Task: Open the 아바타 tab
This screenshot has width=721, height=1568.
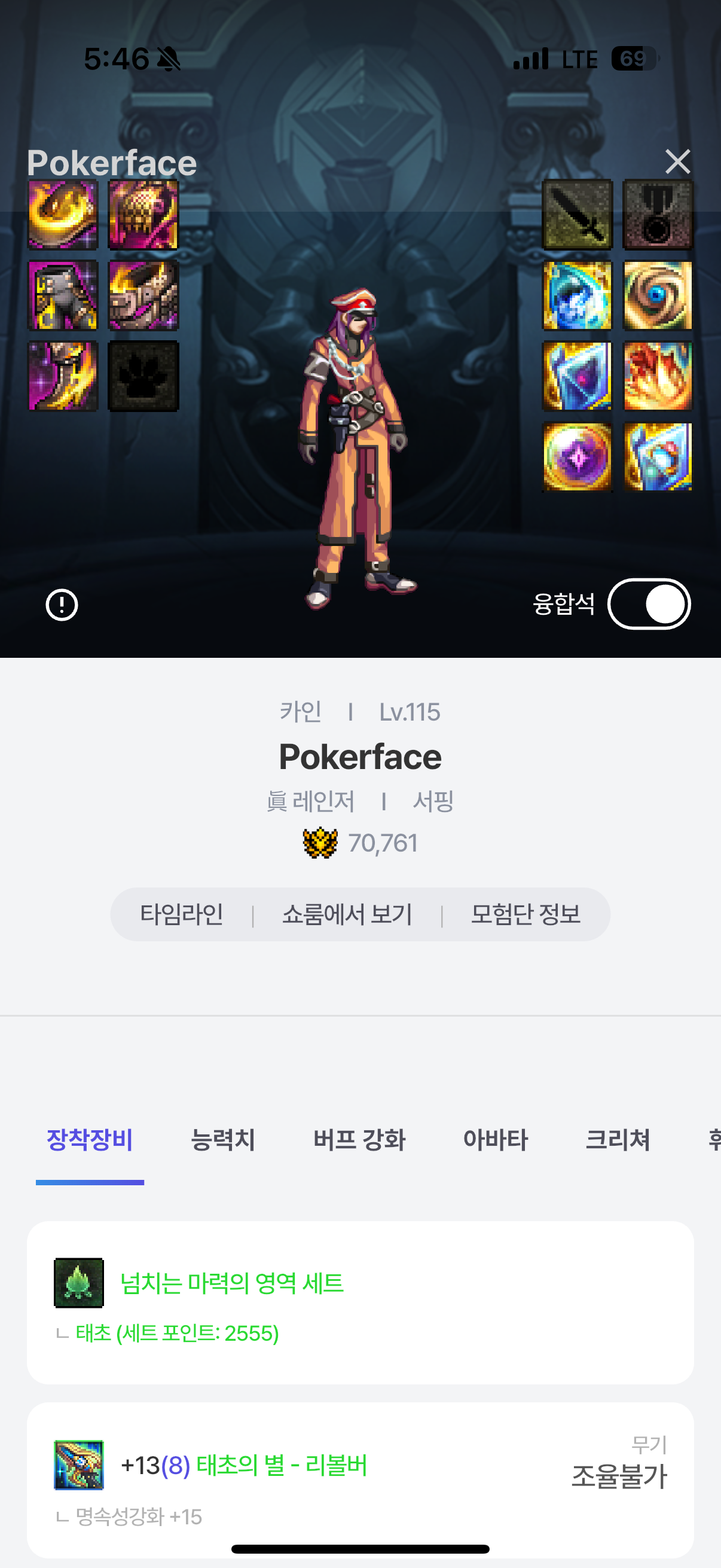Action: 495,1139
